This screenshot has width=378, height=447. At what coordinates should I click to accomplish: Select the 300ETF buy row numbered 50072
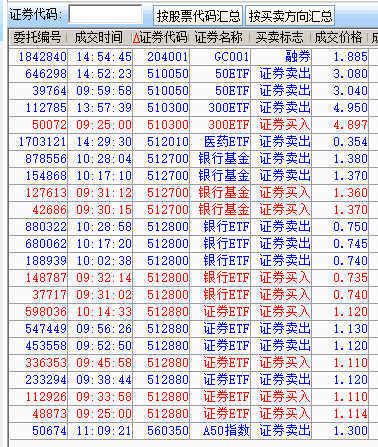(x=193, y=125)
